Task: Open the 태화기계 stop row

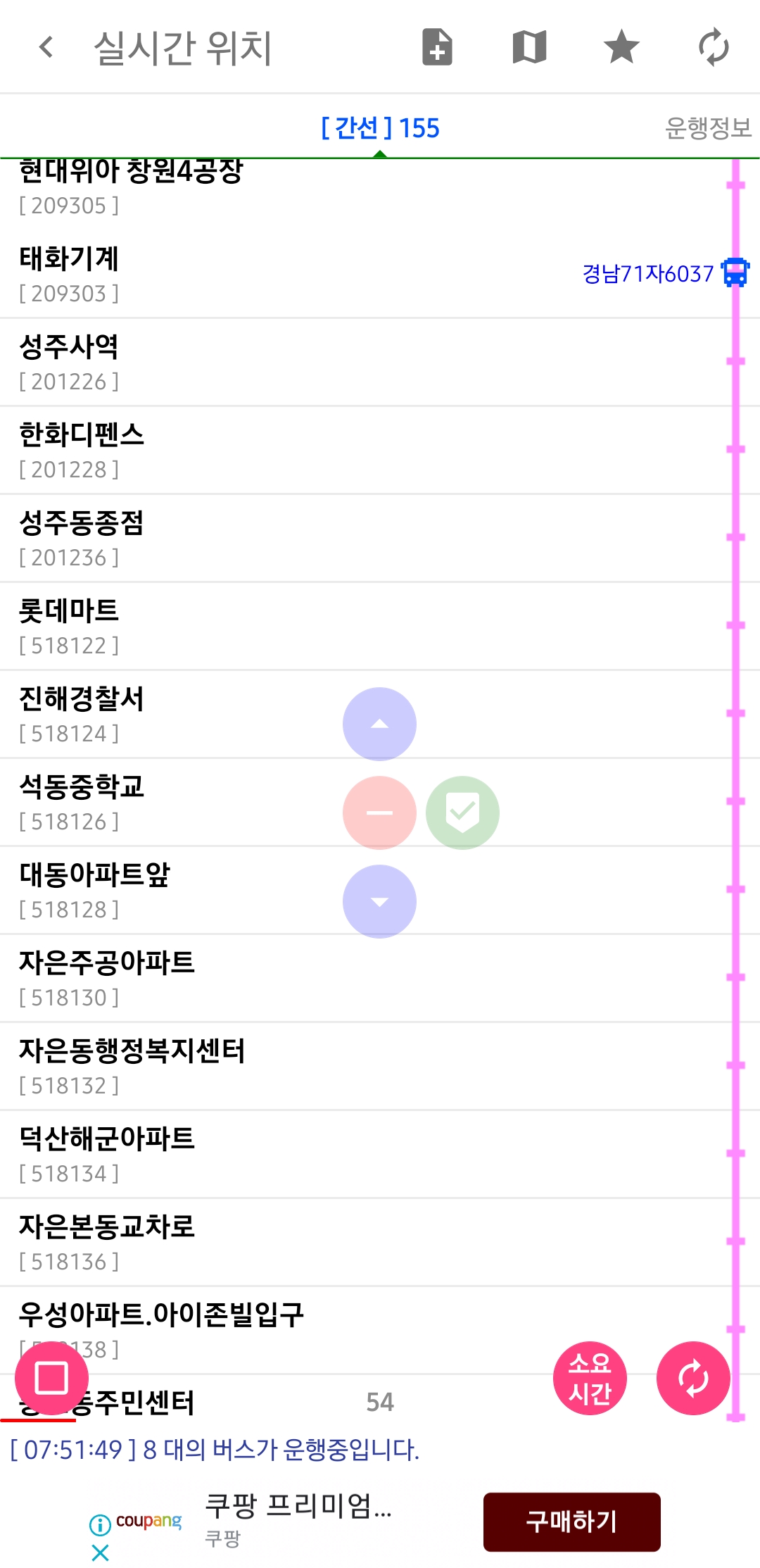Action: click(x=380, y=274)
